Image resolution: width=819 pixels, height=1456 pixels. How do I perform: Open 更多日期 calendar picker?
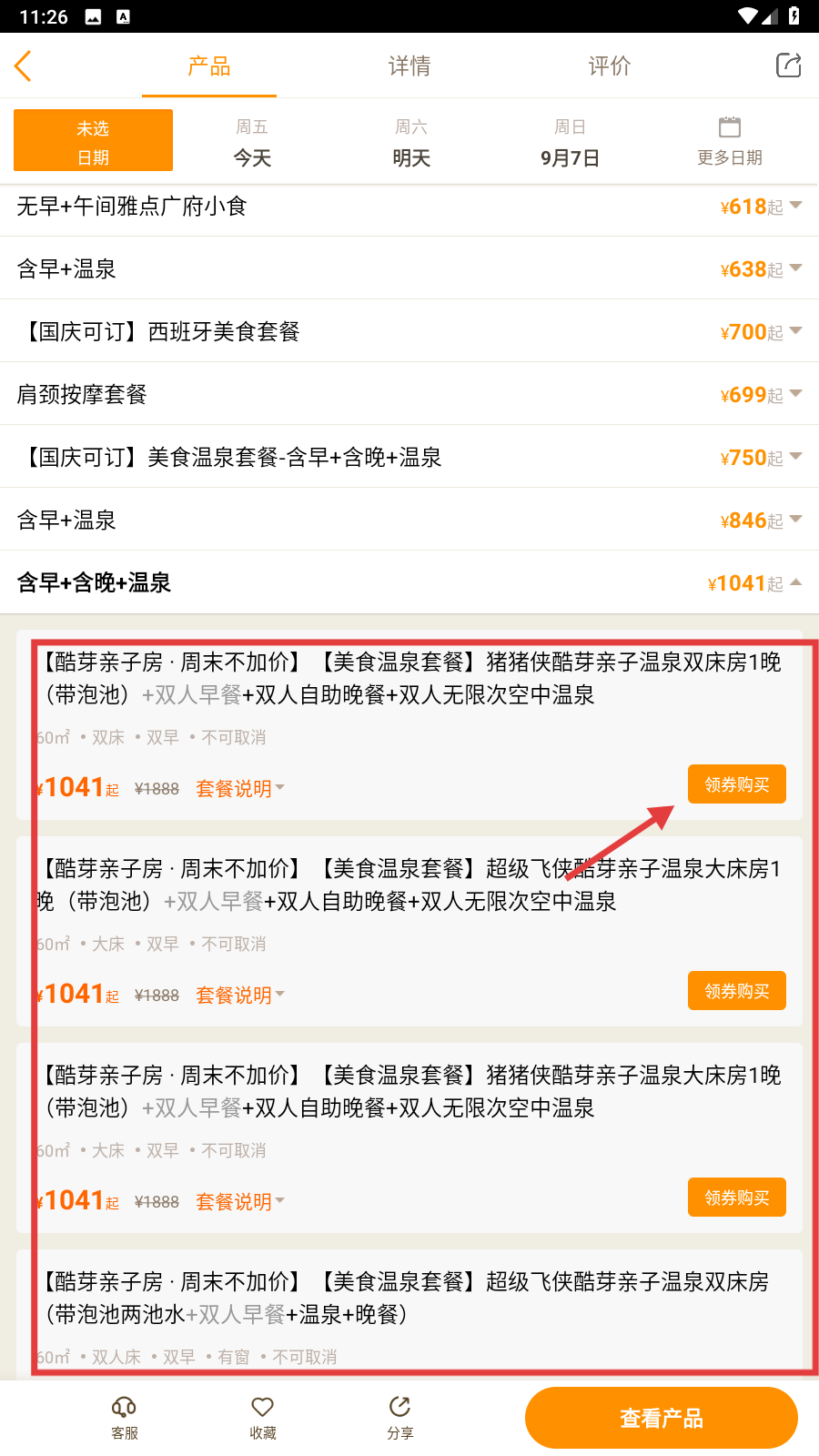pos(729,143)
